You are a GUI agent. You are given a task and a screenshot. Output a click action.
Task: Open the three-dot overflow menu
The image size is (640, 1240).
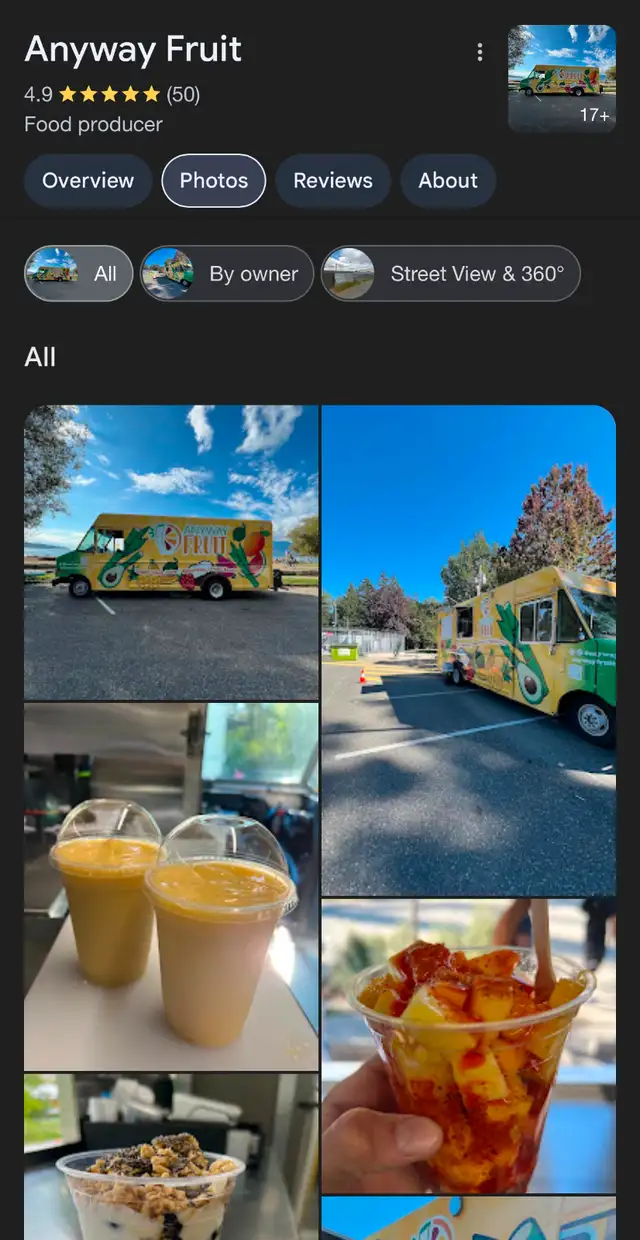coord(480,52)
